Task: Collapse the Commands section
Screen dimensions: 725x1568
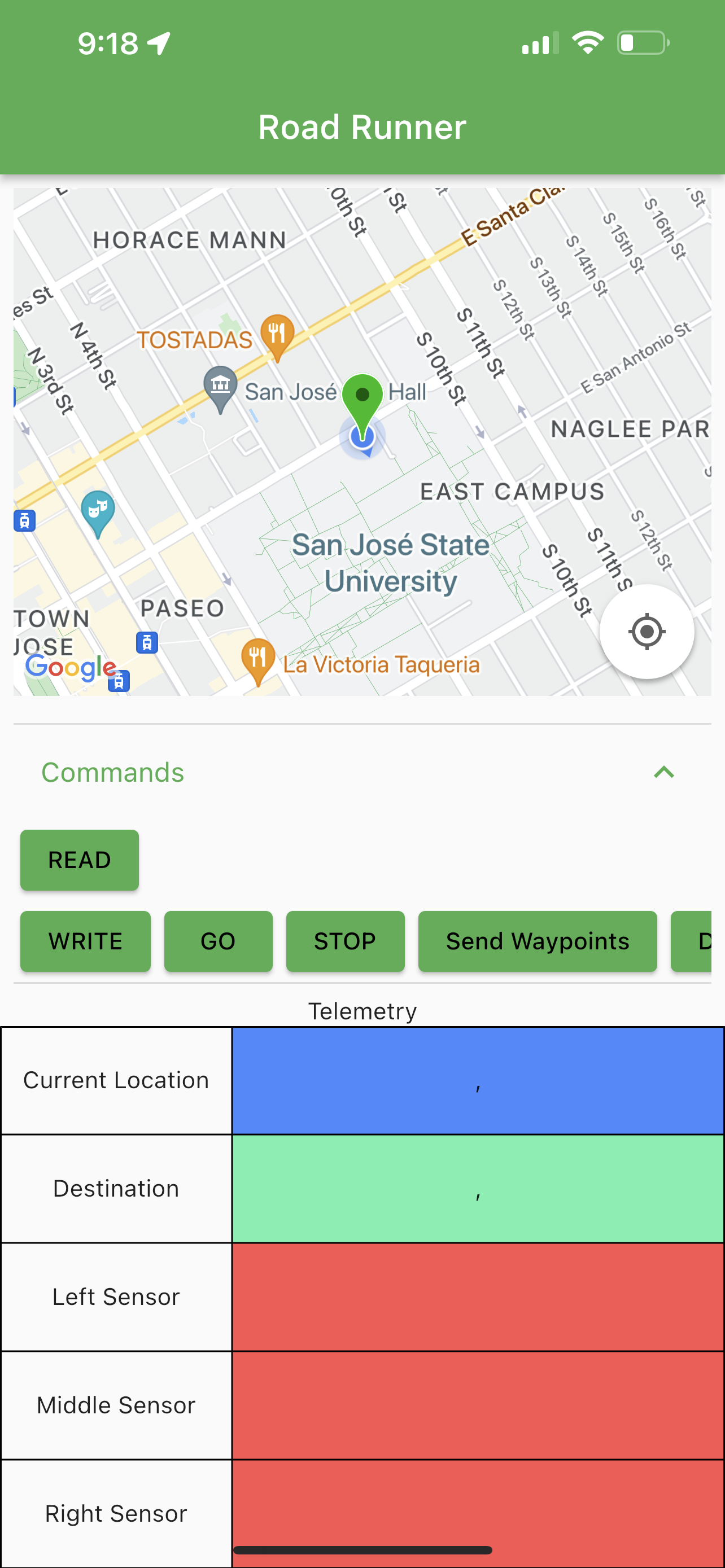Action: click(663, 772)
